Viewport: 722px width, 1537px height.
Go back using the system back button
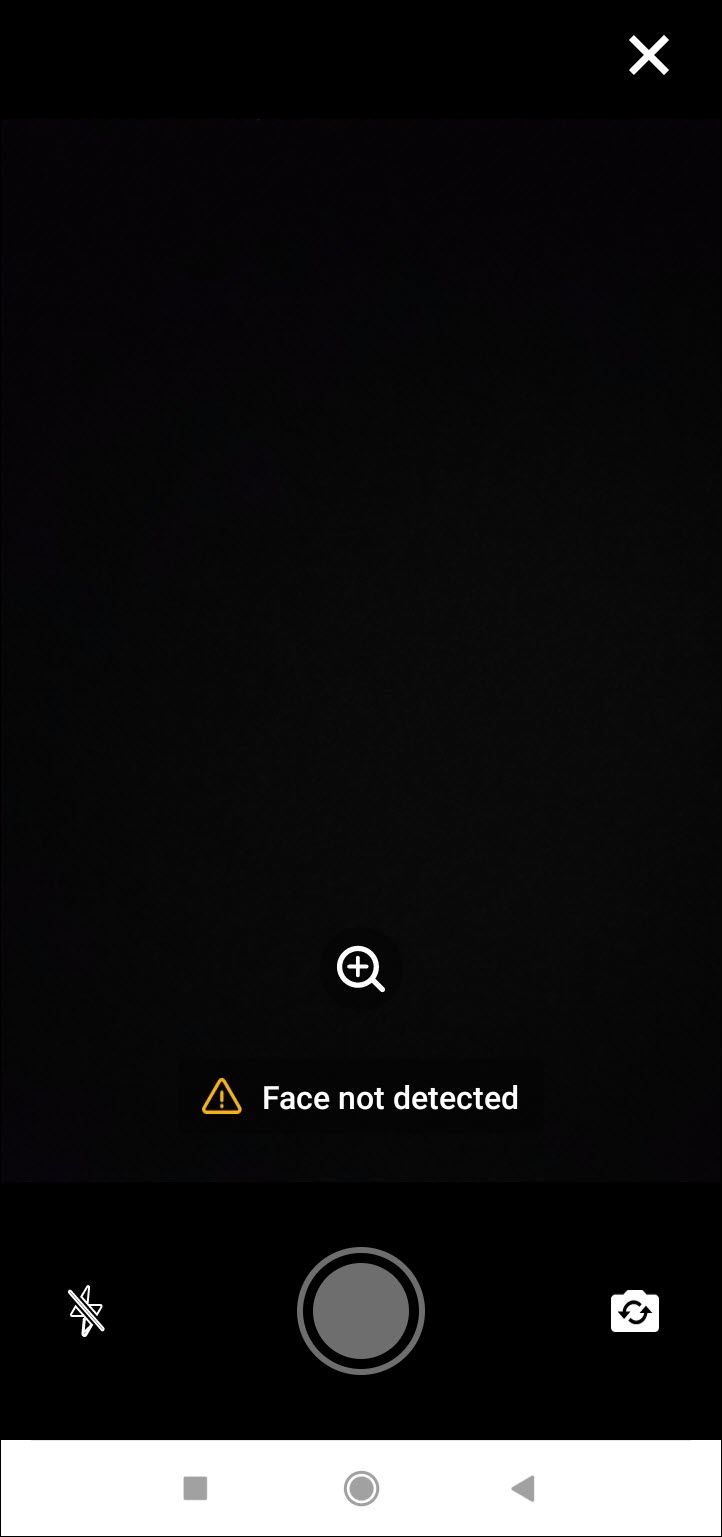pyautogui.click(x=522, y=1488)
